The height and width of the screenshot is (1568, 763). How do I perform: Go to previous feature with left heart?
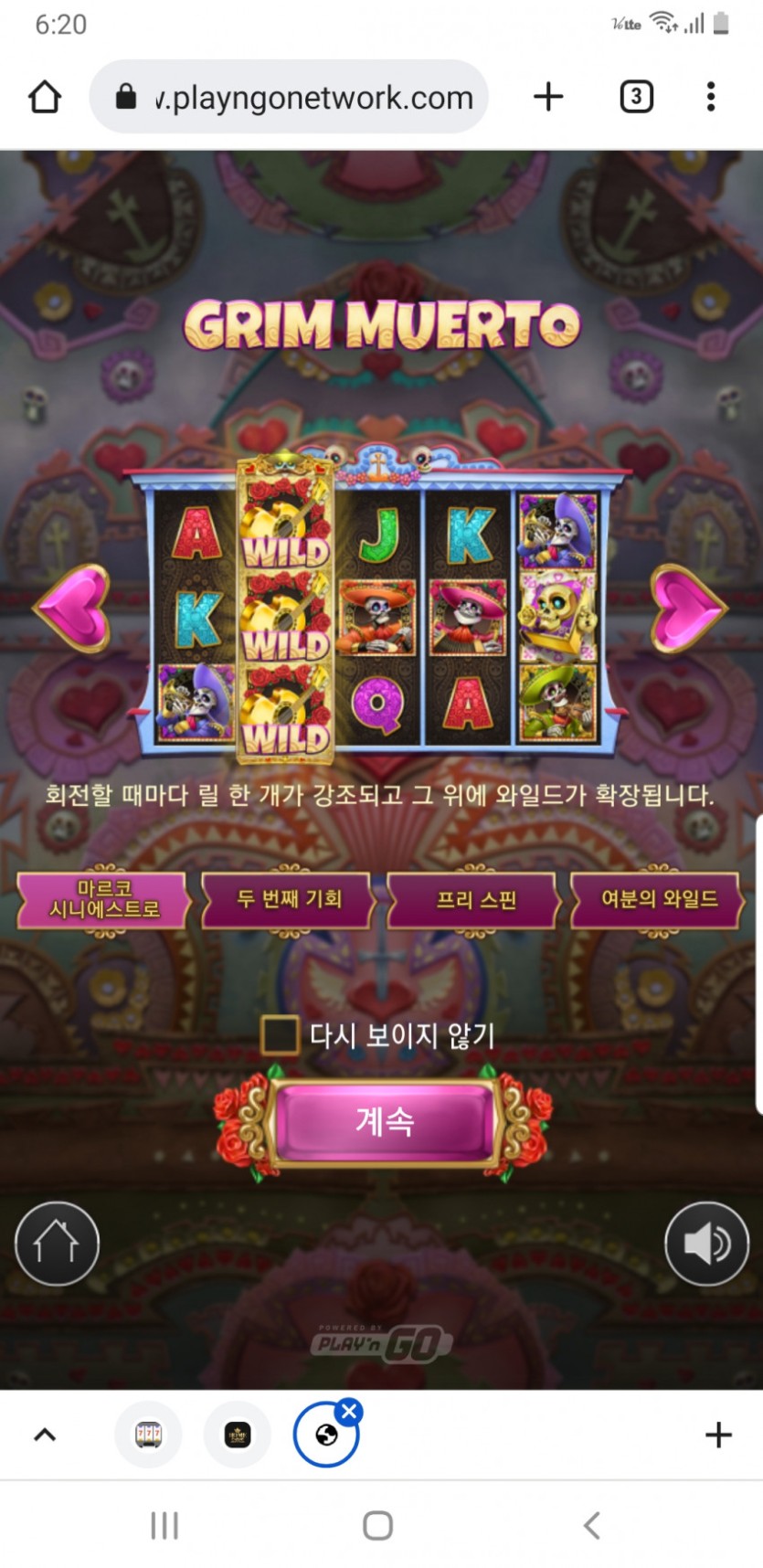tap(73, 608)
